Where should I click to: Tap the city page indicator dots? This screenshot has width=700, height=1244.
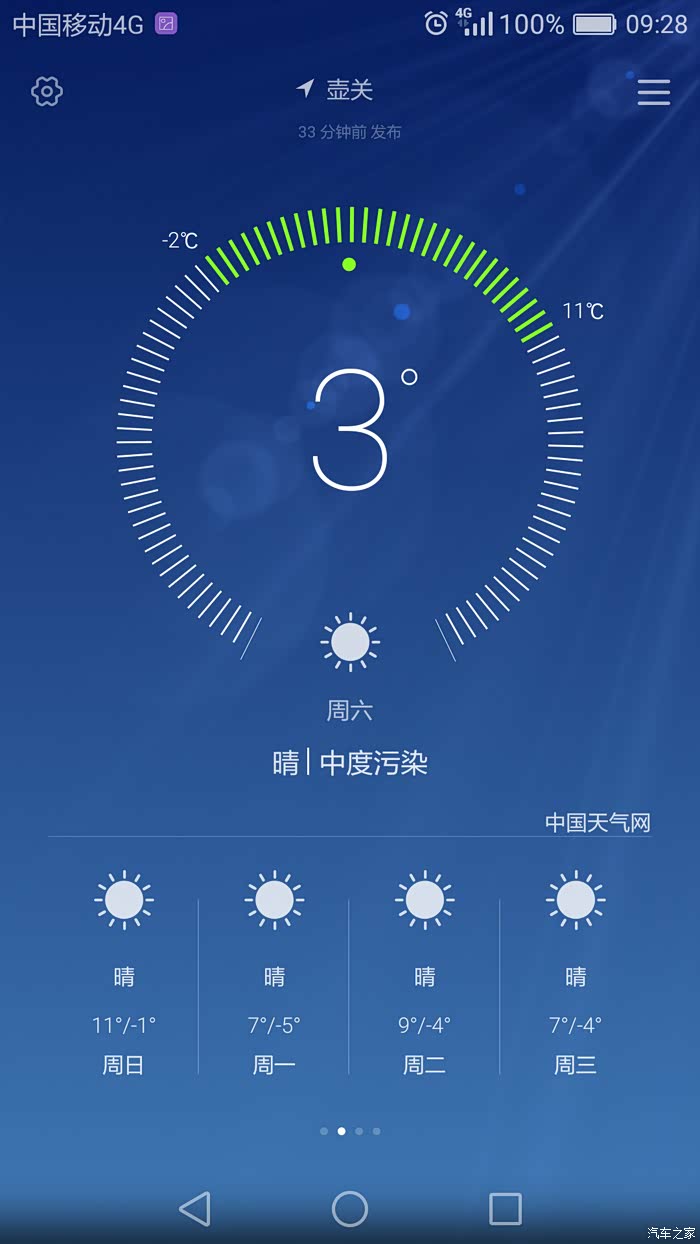350,1131
